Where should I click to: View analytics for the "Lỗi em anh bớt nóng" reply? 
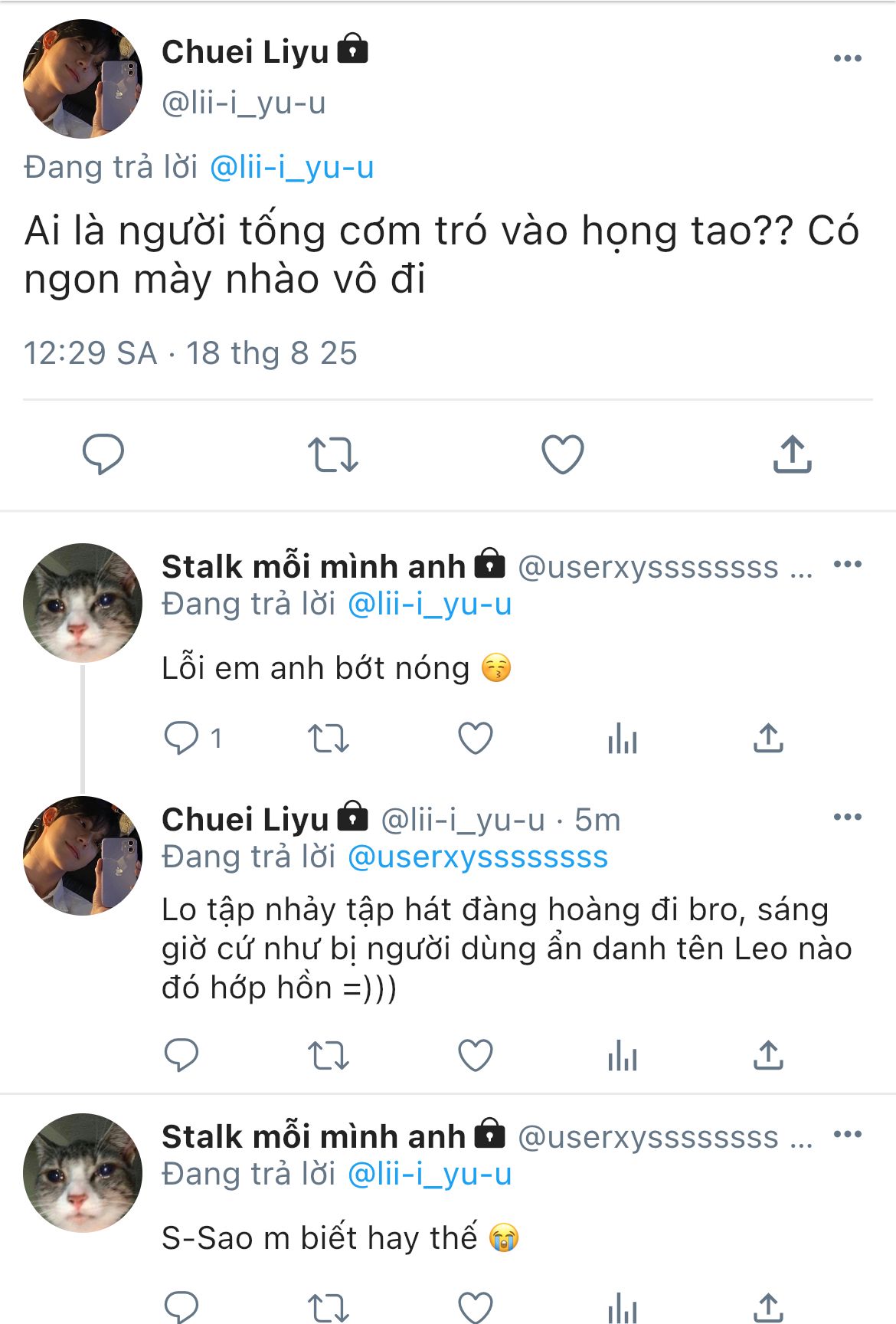point(622,739)
